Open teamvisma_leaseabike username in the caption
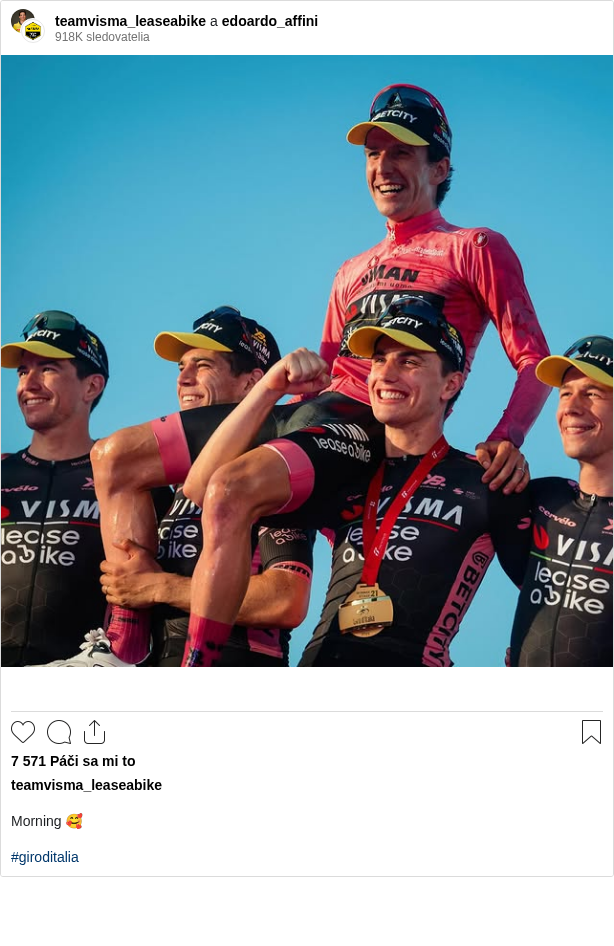 86,785
